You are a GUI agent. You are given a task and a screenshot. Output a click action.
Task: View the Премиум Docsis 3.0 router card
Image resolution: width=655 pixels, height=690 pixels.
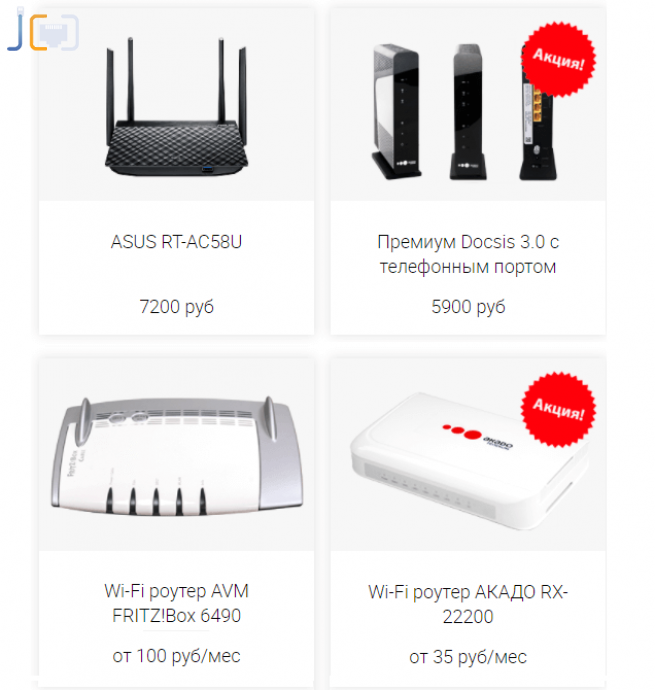pos(467,254)
